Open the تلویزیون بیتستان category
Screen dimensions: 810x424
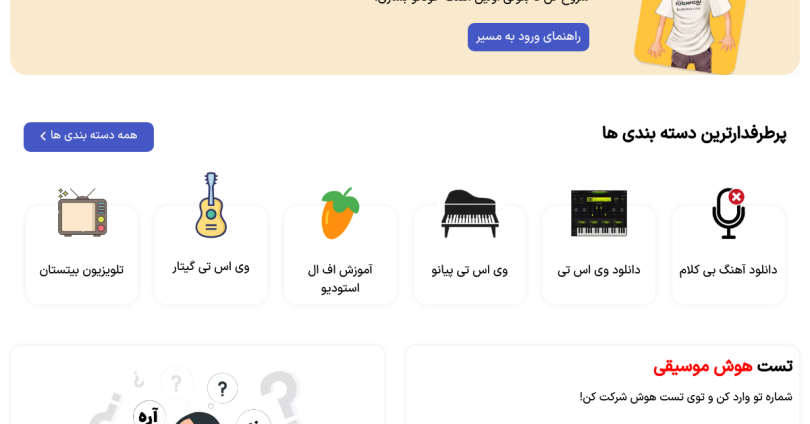[82, 252]
